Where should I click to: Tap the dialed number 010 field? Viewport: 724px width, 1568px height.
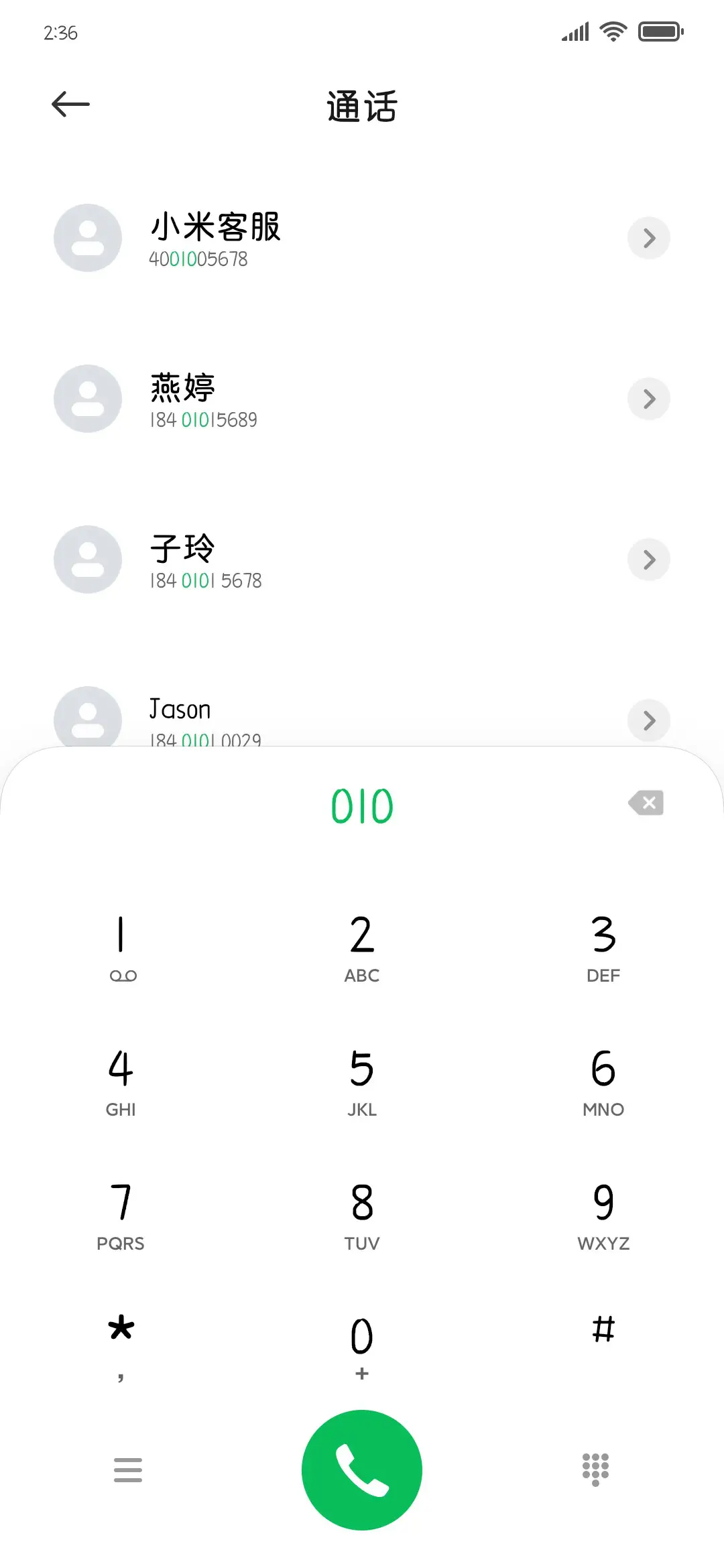tap(361, 805)
